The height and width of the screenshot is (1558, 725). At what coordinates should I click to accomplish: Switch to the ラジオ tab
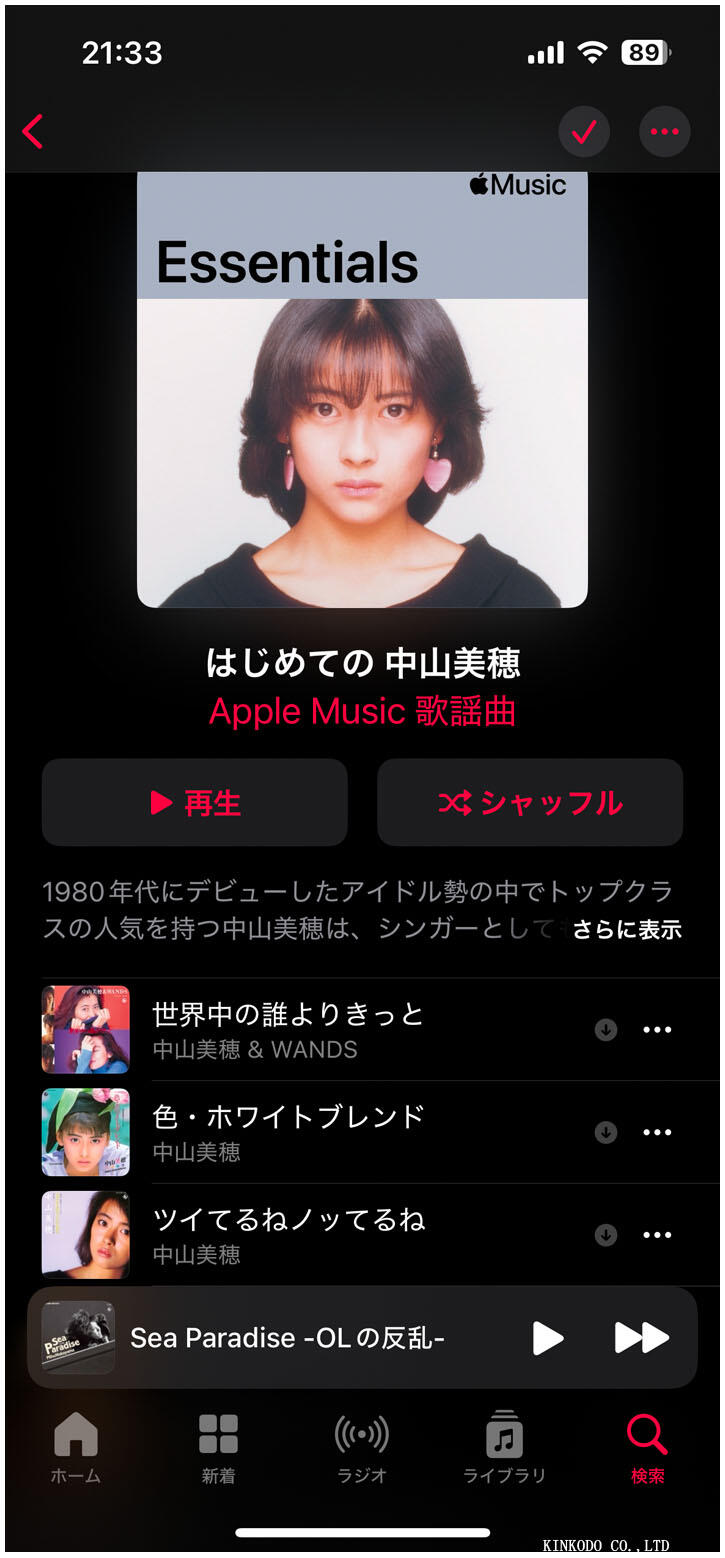(x=361, y=1448)
